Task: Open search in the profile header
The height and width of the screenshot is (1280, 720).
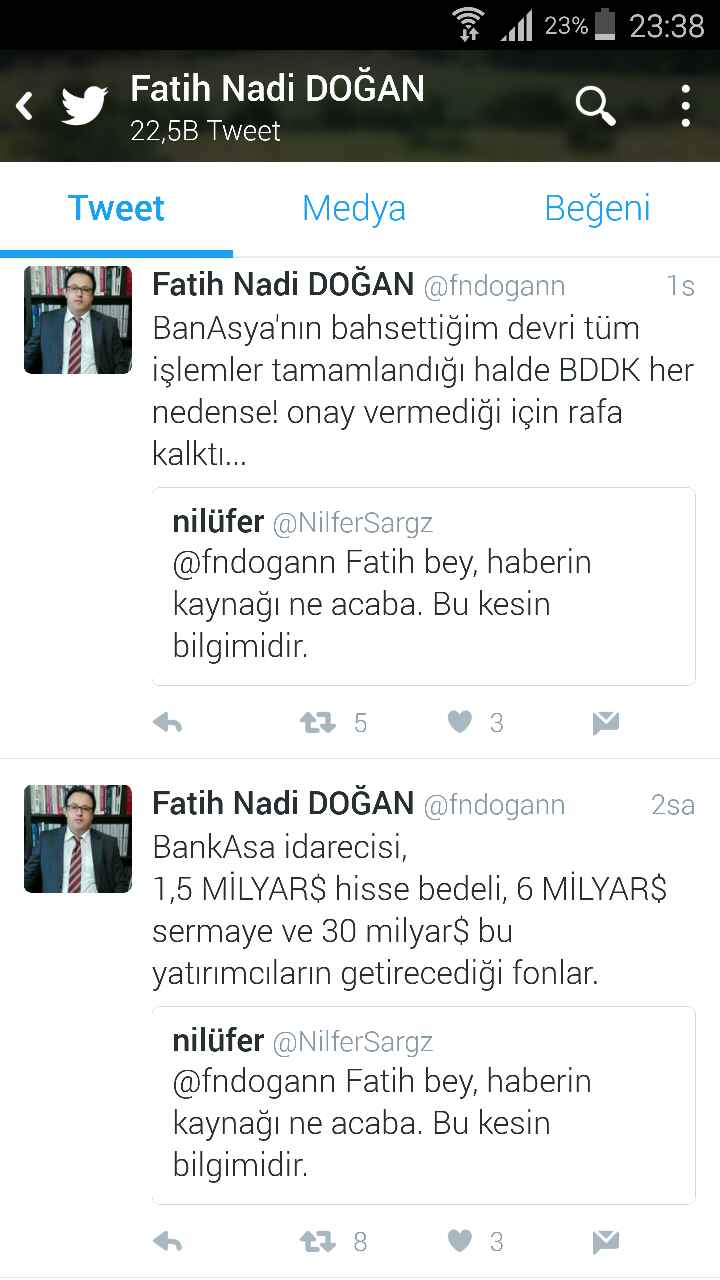Action: coord(595,106)
